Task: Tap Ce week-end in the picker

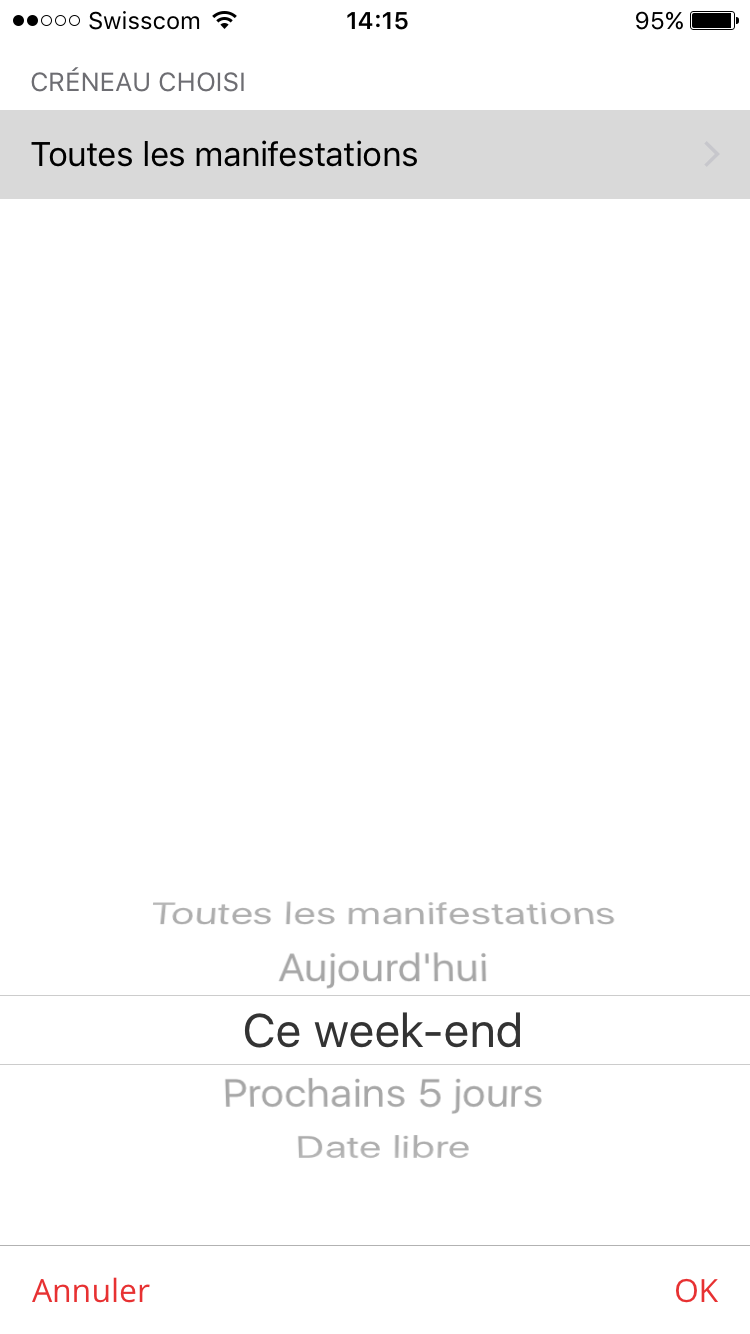Action: tap(383, 1031)
